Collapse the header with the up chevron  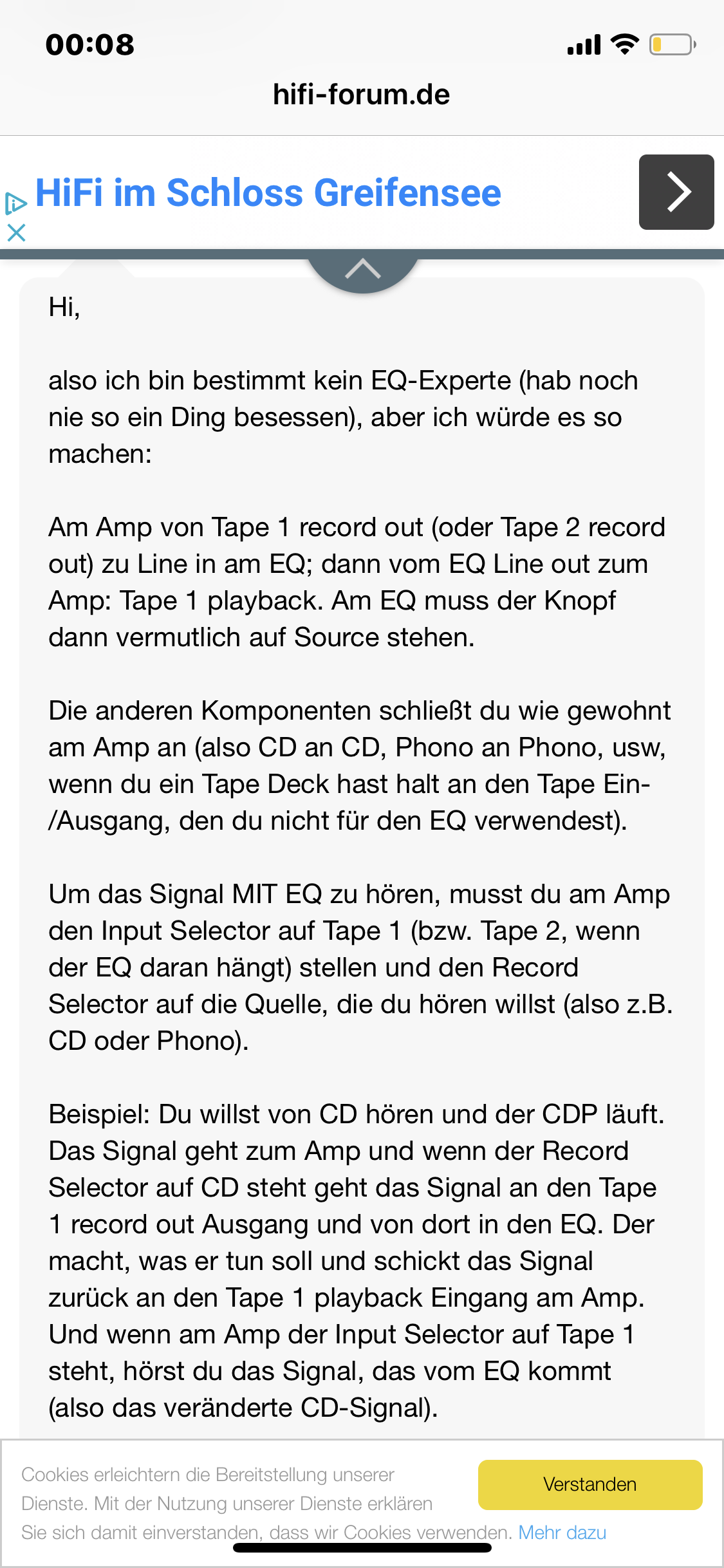tap(362, 269)
